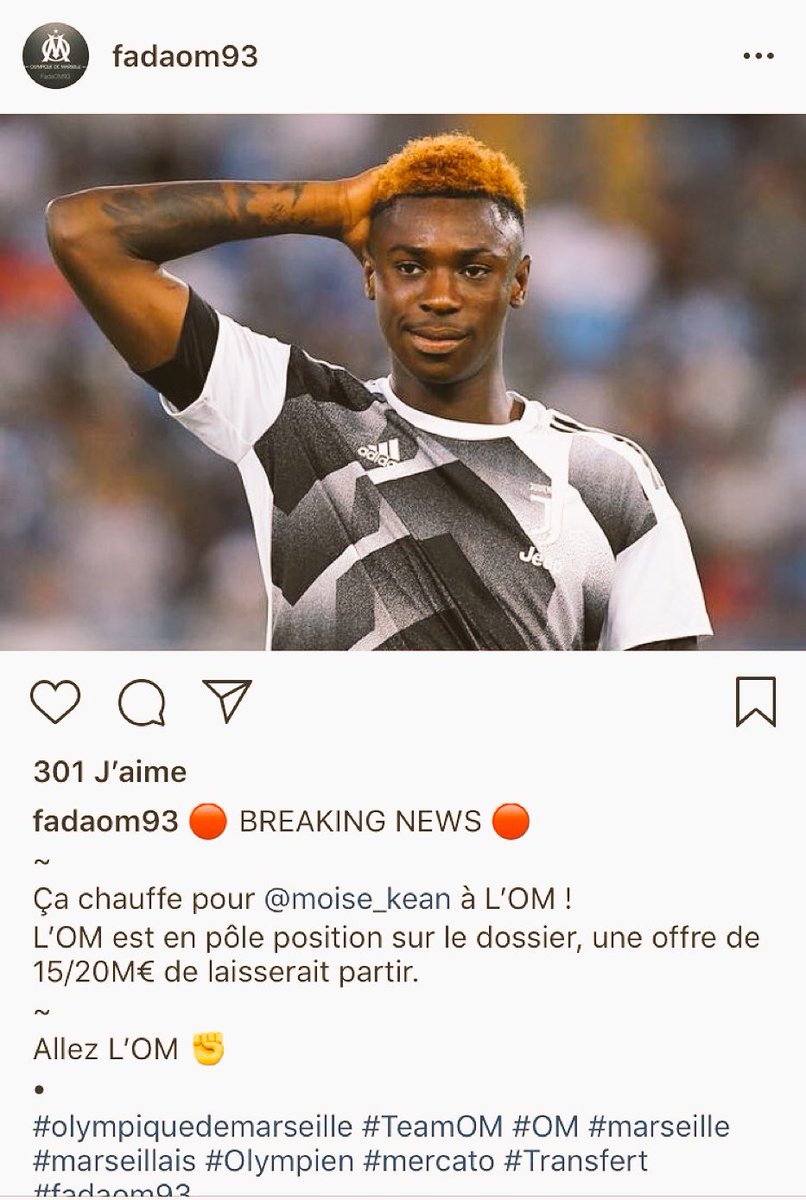Open fadaom93 profile picture
The image size is (806, 1200).
pos(56,56)
